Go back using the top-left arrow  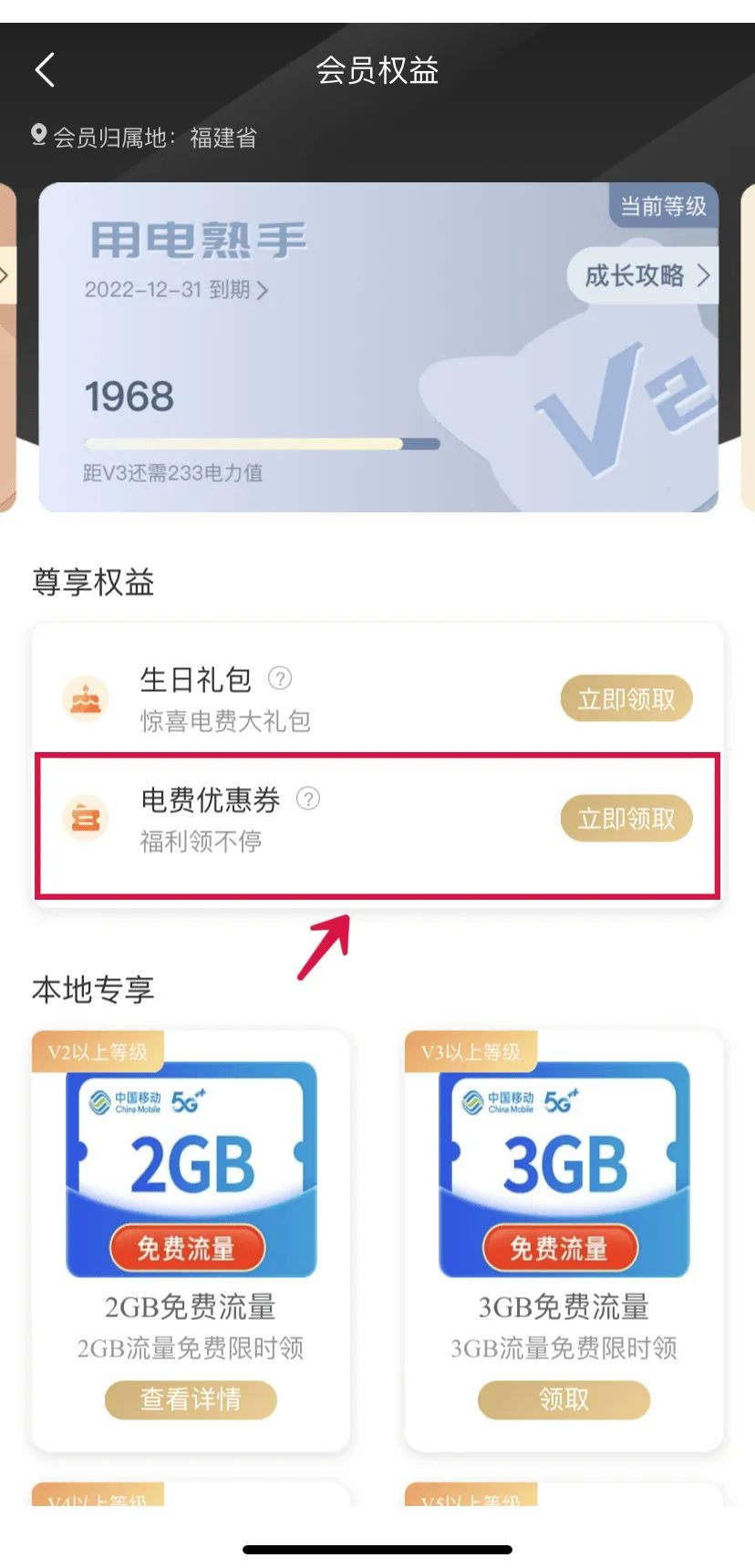(x=45, y=69)
